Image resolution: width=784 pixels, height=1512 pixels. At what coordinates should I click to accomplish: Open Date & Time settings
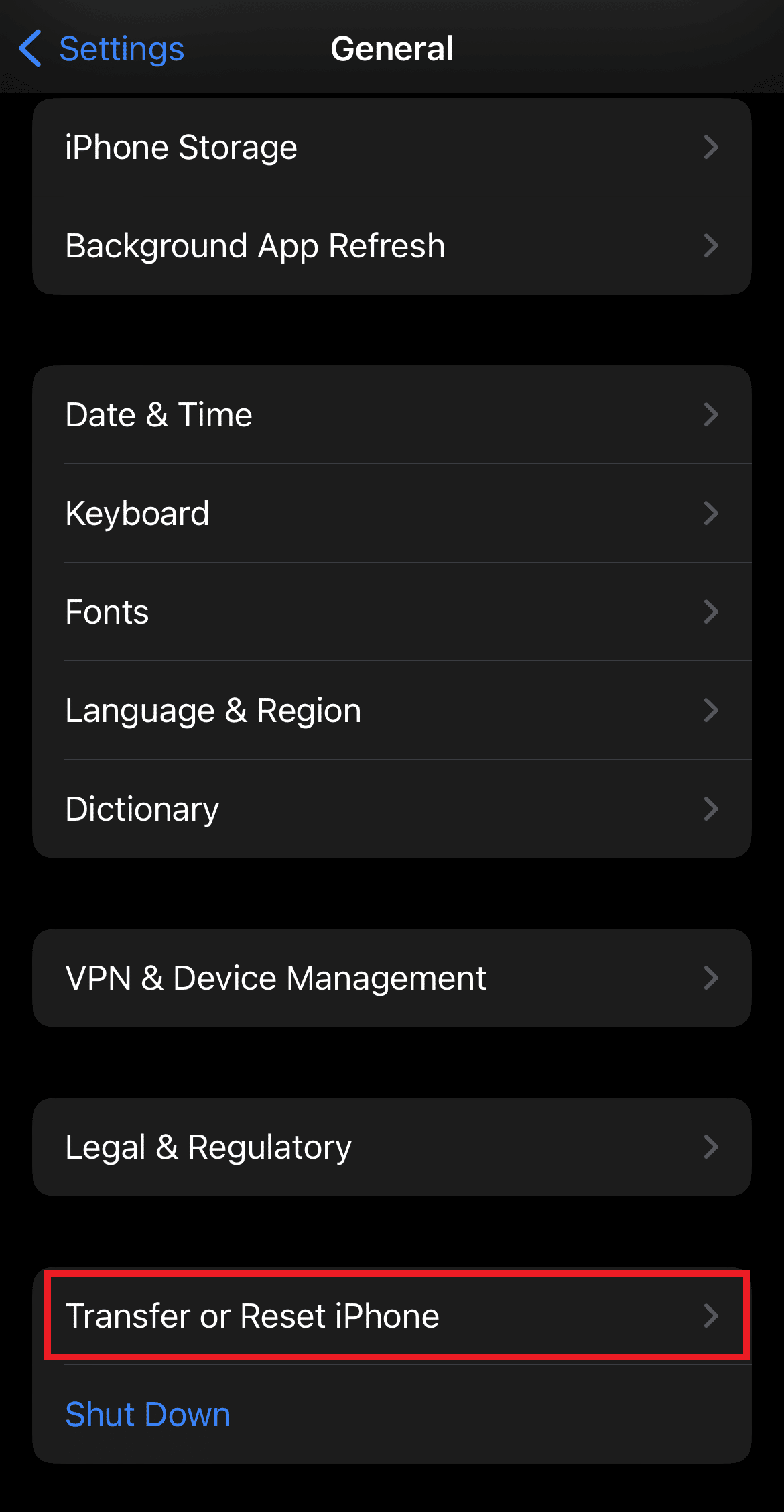point(391,415)
